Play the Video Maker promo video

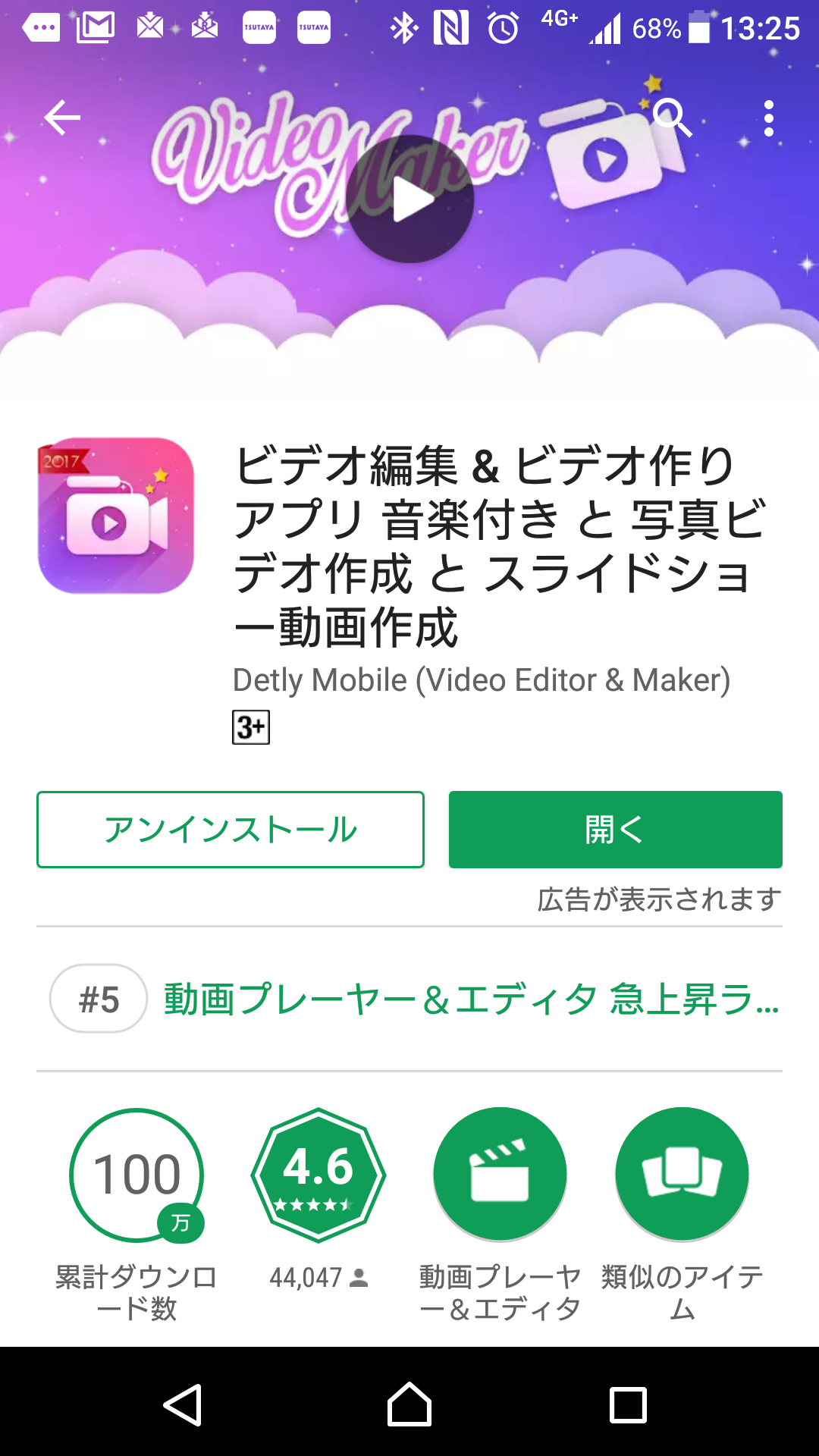410,199
